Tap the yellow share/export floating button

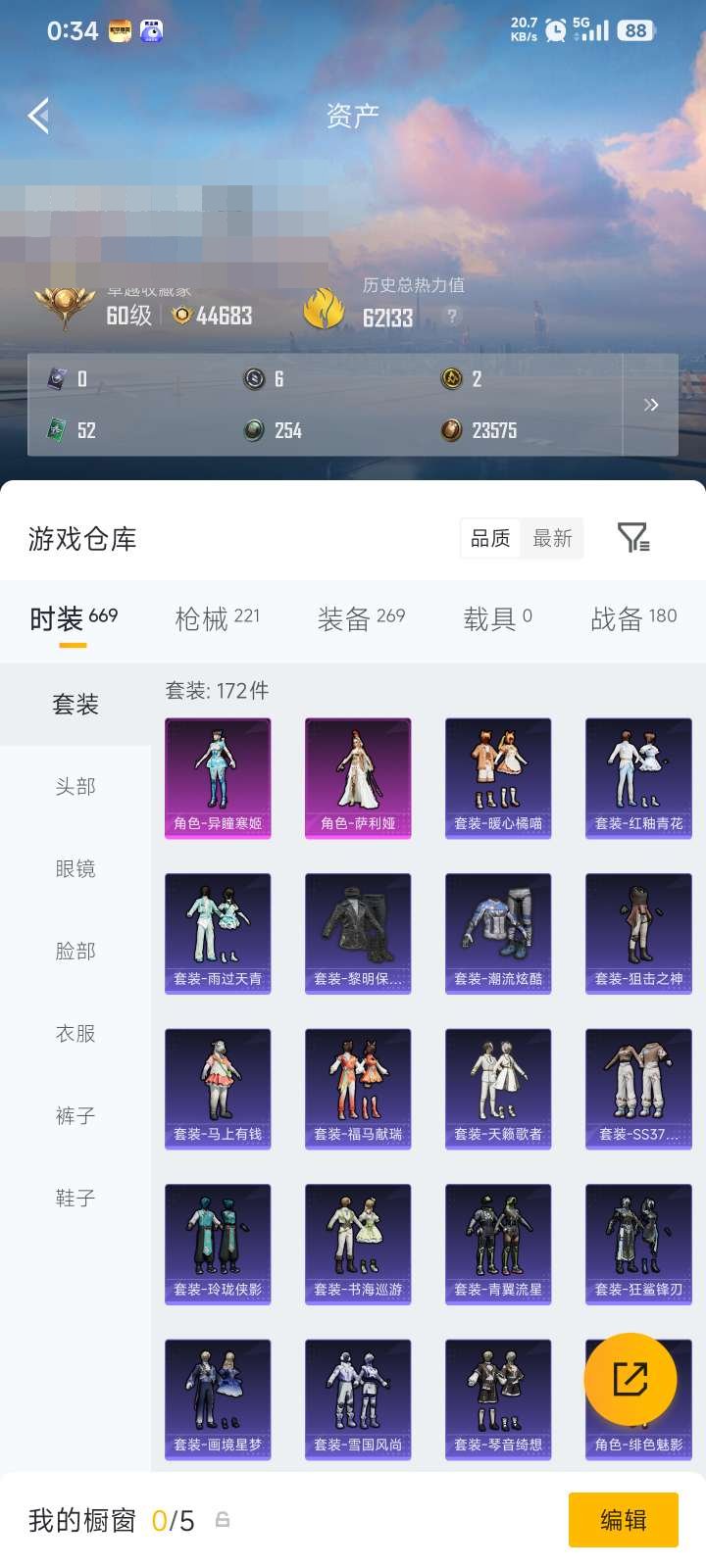pos(634,1378)
